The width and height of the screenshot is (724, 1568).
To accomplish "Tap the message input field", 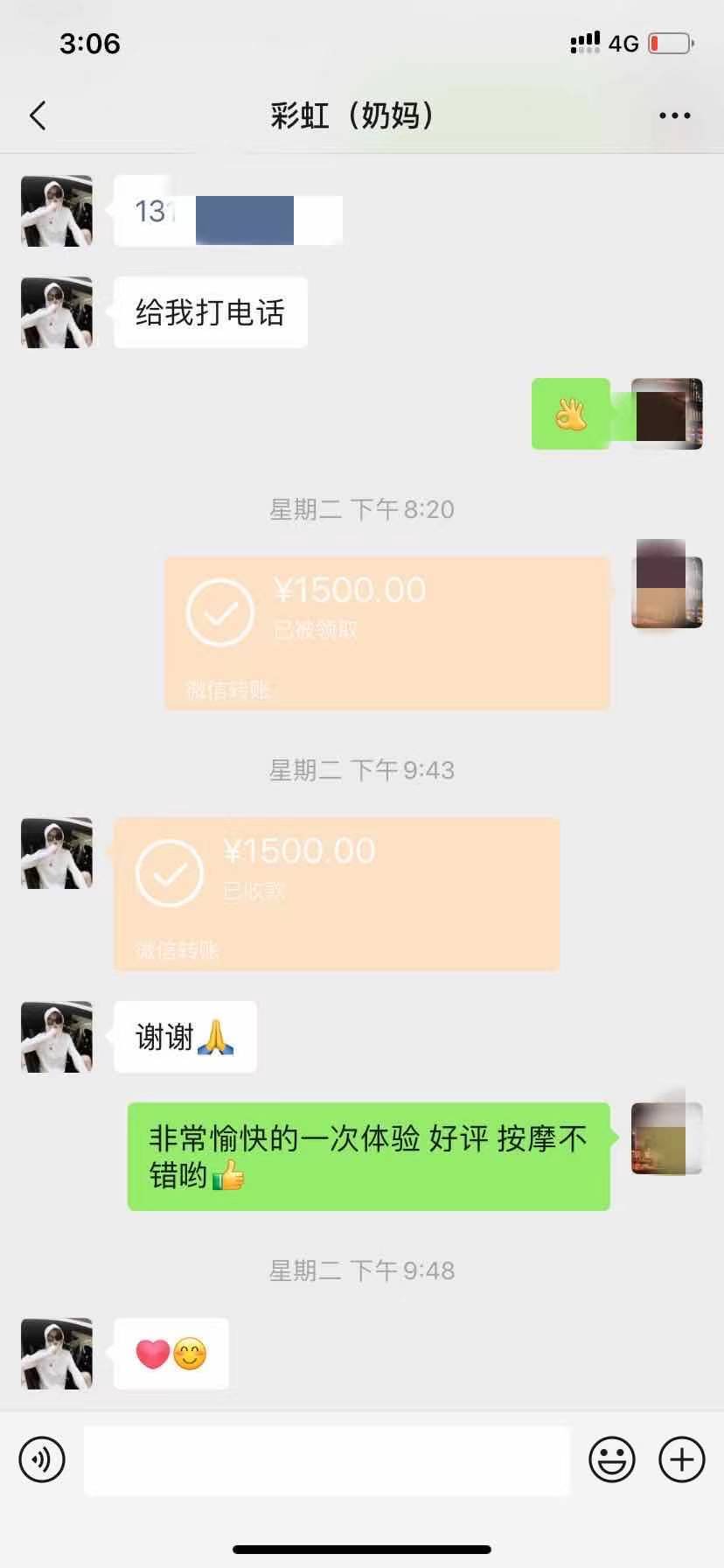I will 328,1459.
